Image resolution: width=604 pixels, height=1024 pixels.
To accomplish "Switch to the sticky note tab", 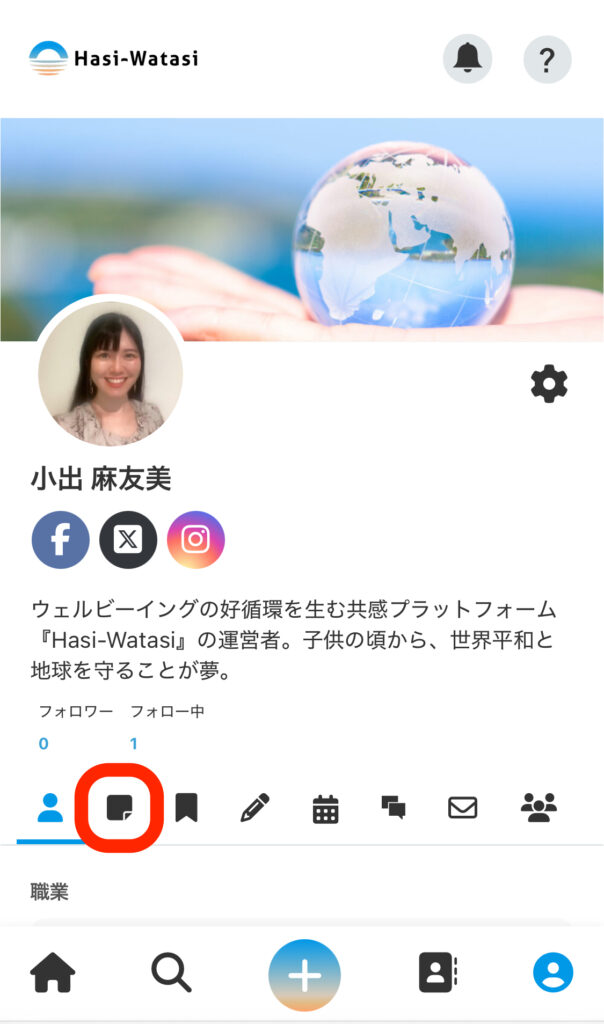I will tap(121, 807).
